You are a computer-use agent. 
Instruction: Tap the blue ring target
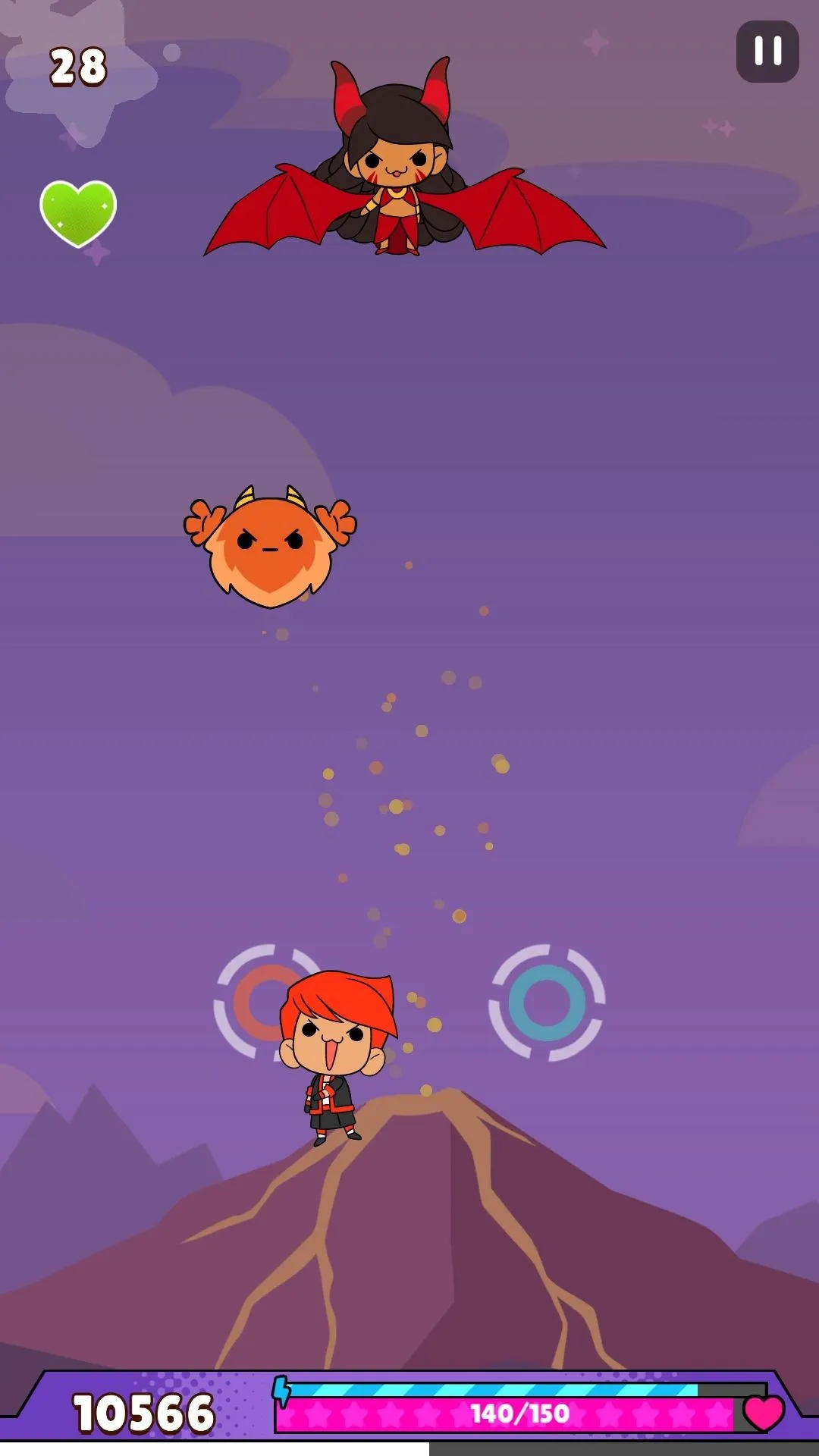(547, 1003)
